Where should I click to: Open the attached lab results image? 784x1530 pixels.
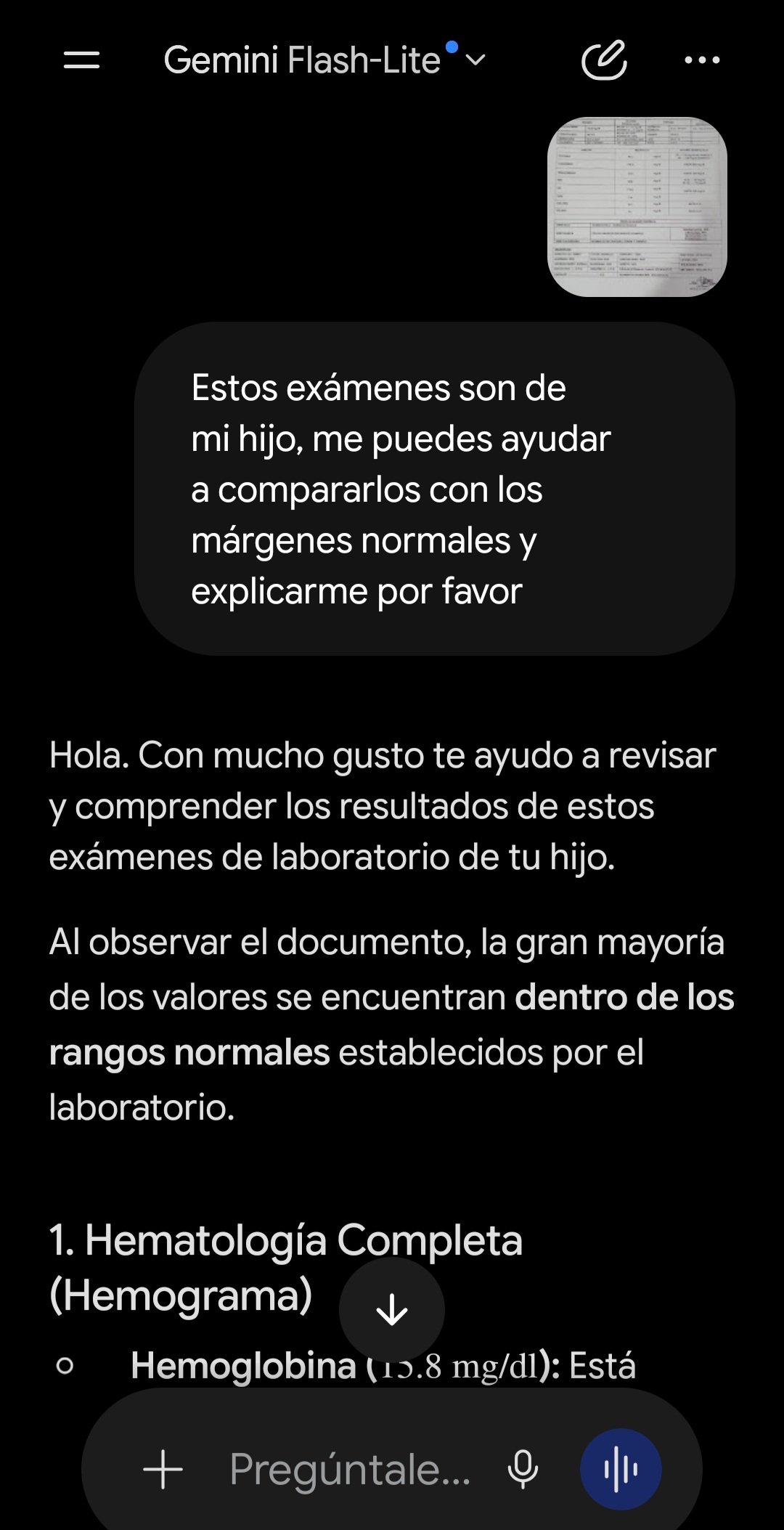point(637,207)
